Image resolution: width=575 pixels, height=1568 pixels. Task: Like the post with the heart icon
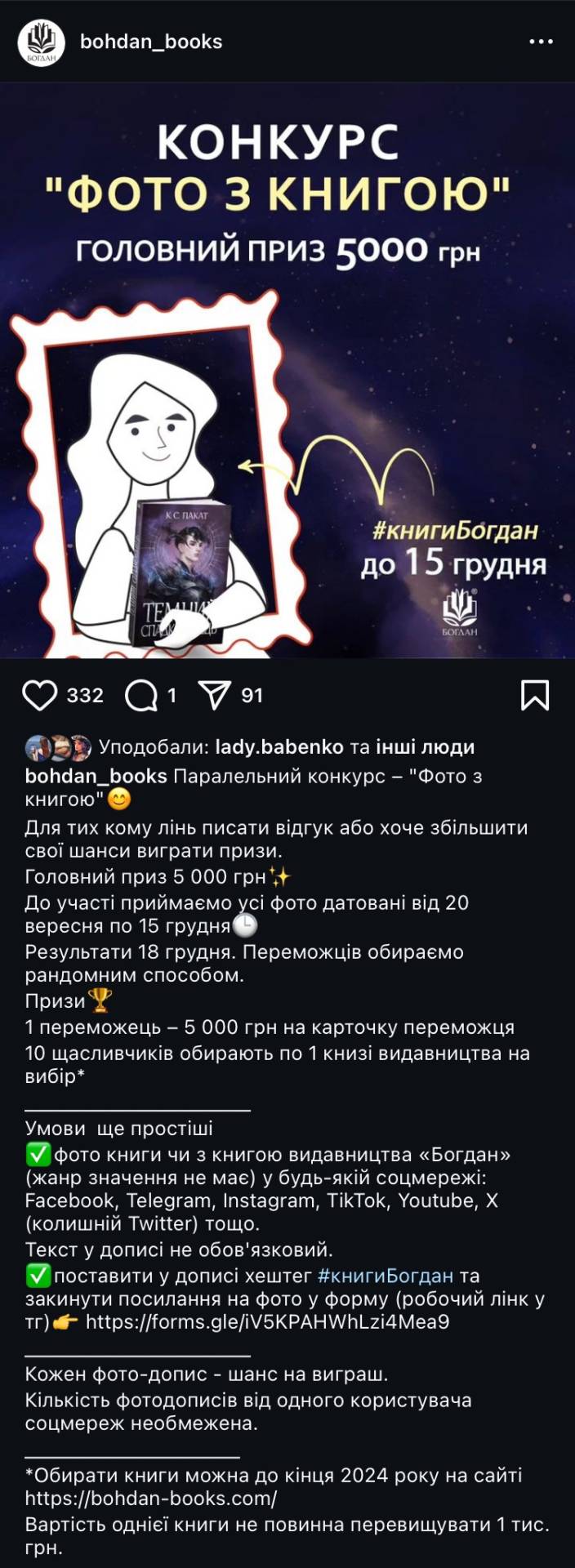point(39,695)
